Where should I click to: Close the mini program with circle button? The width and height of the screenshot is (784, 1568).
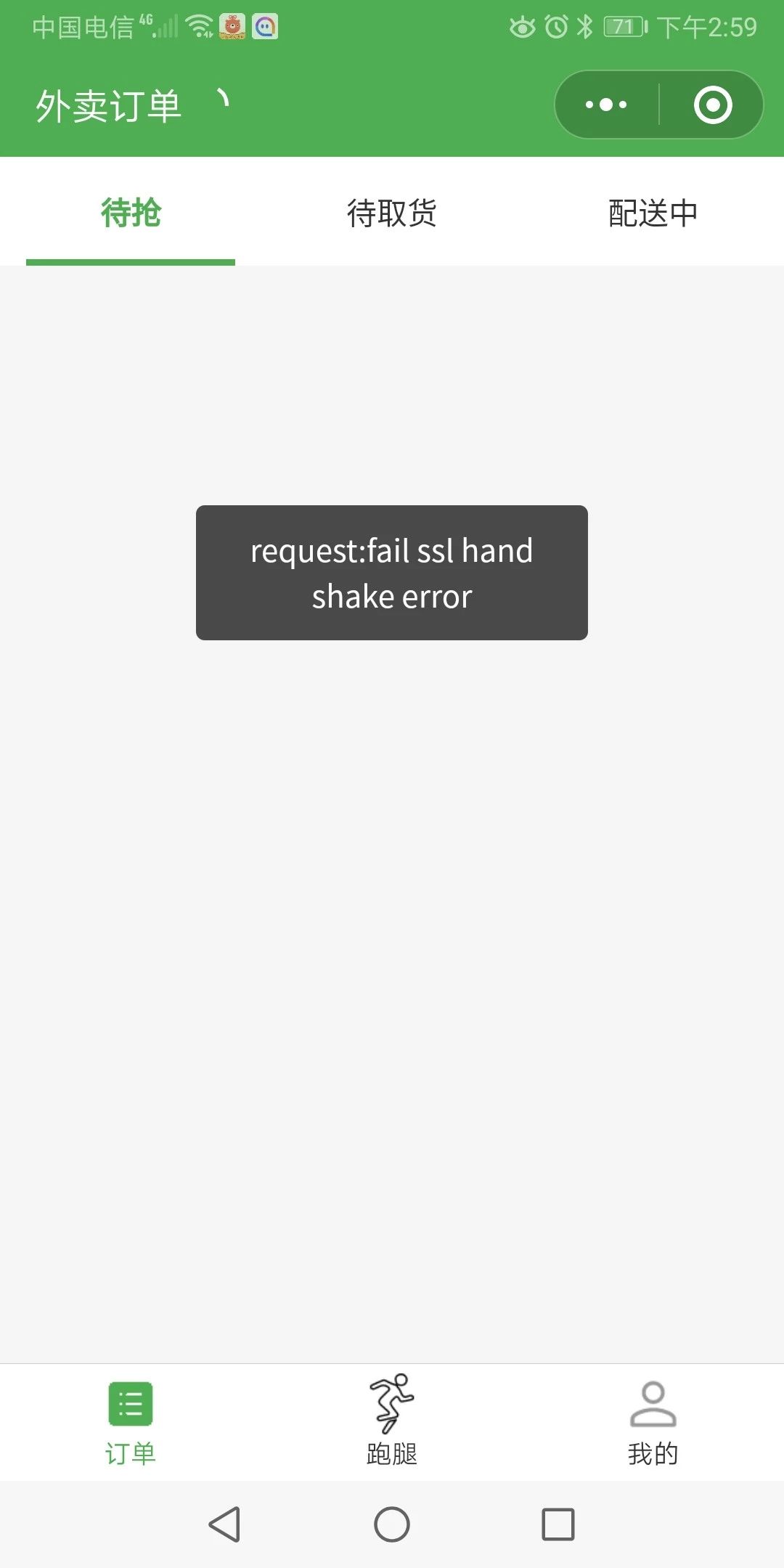tap(713, 105)
